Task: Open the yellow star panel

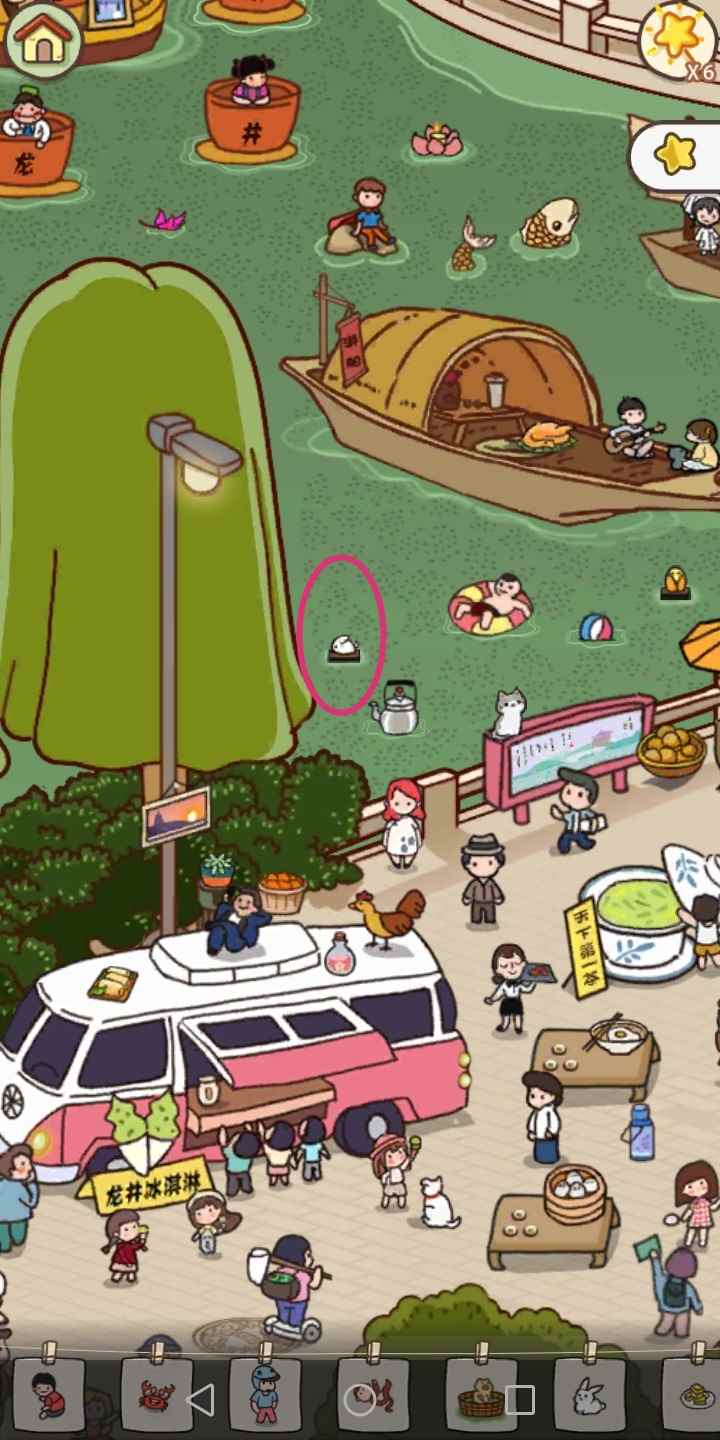Action: point(676,156)
